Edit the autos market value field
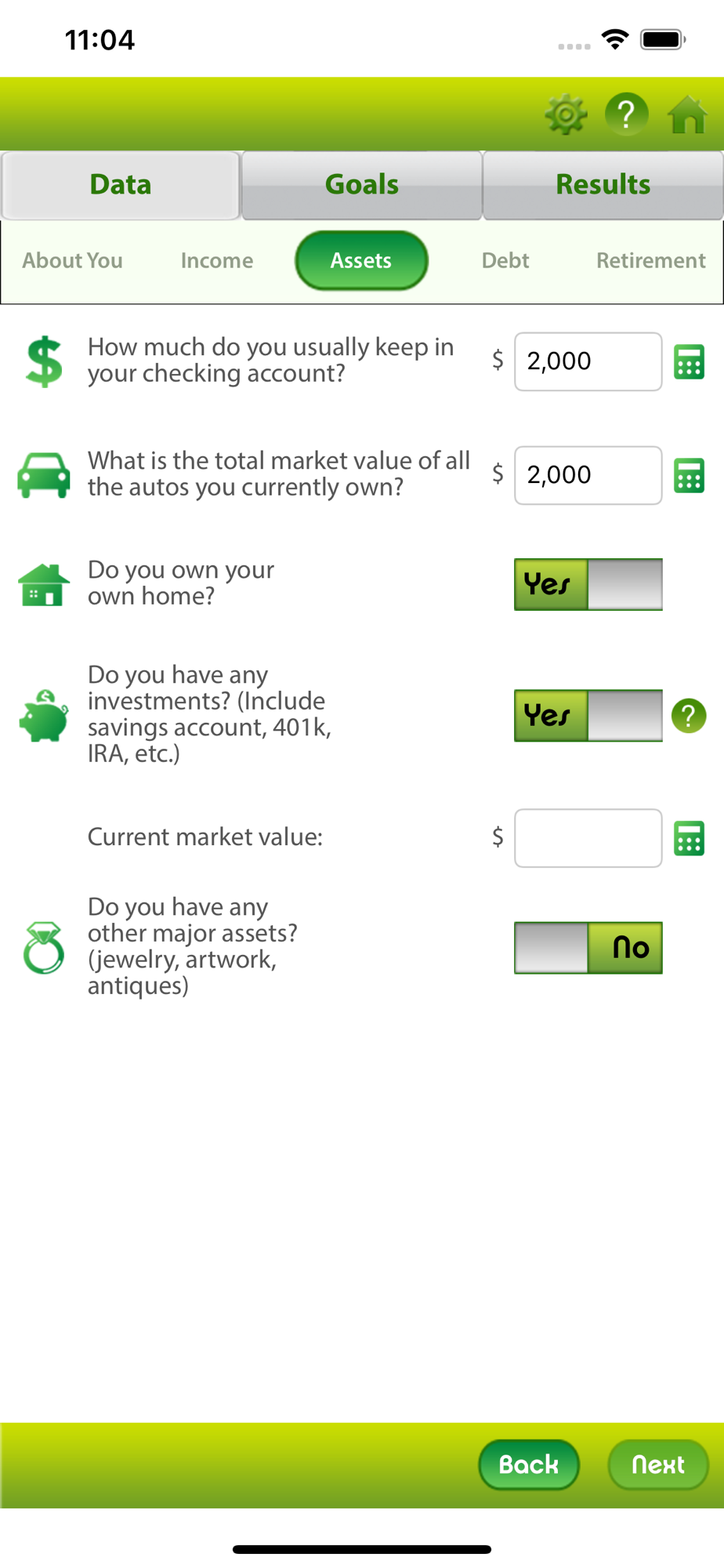 588,475
